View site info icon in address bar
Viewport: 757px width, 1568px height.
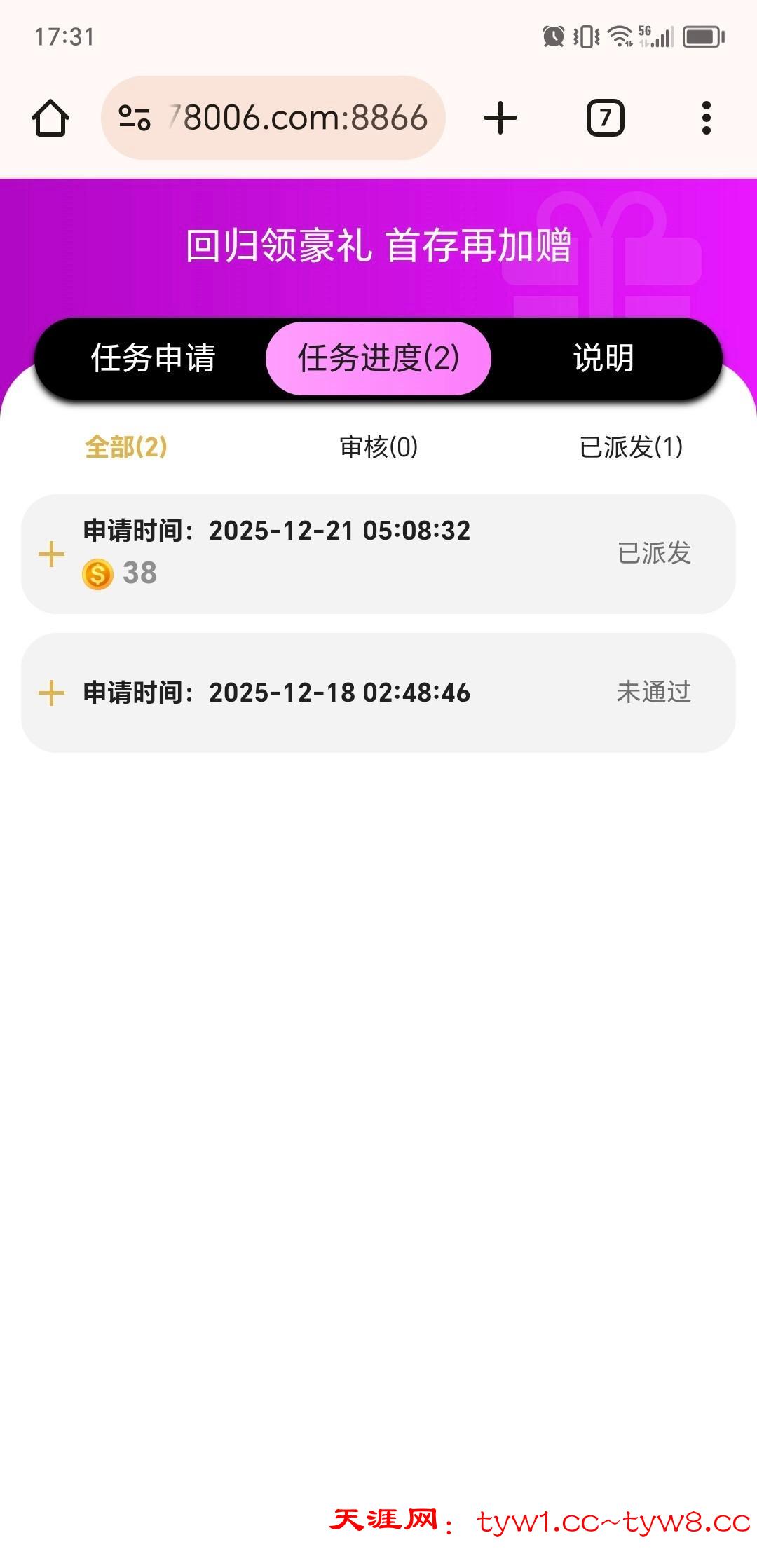[x=134, y=118]
